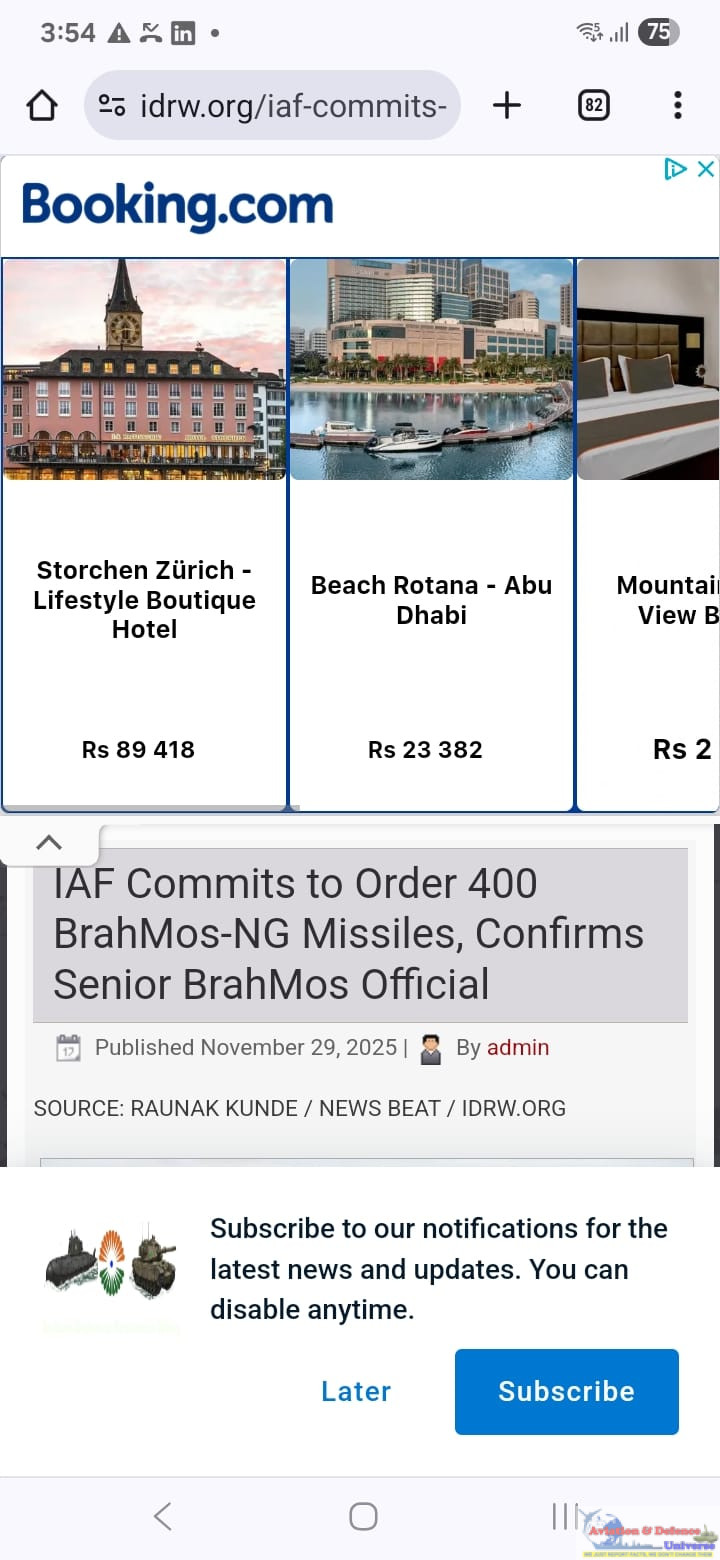Go to the browser home page
This screenshot has width=720, height=1560.
point(42,105)
